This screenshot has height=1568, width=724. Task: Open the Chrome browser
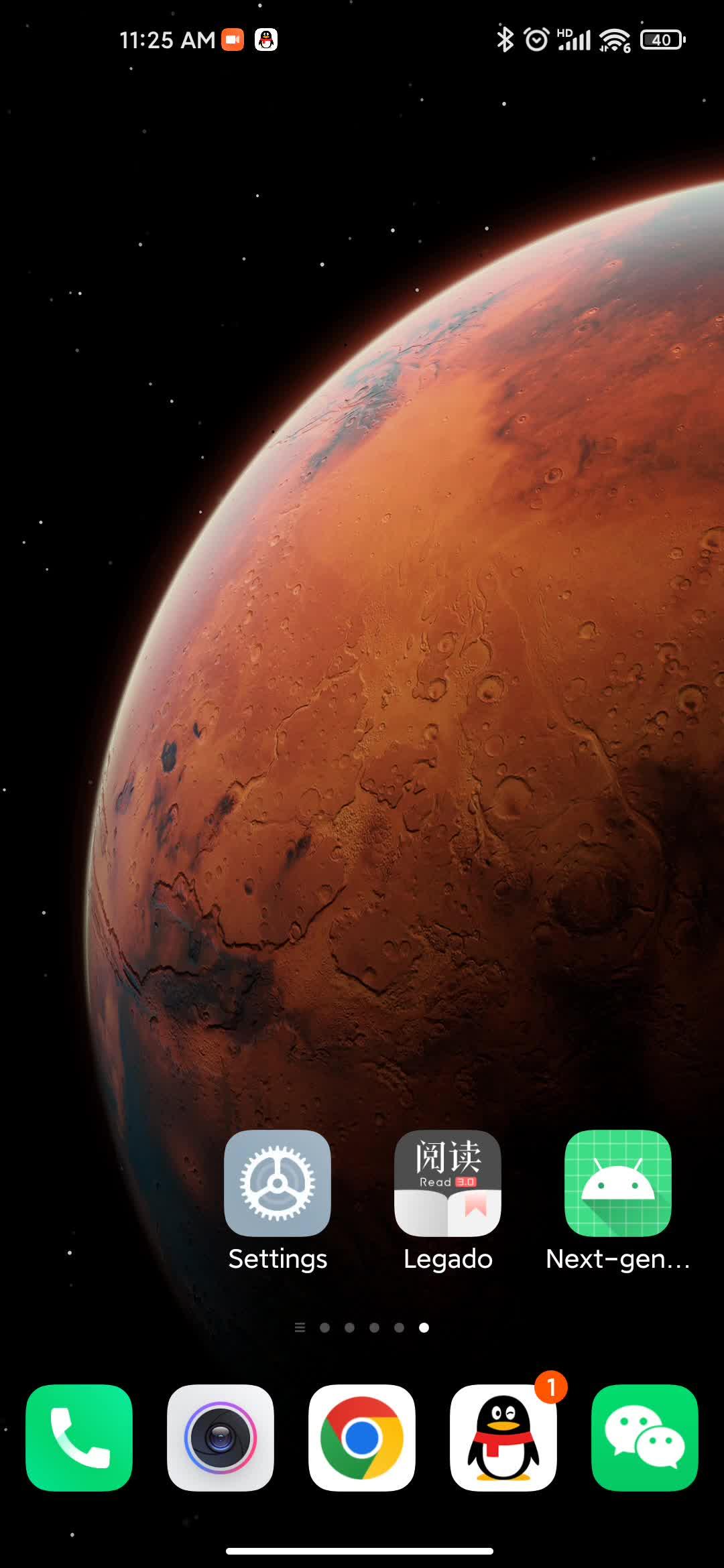point(362,1437)
